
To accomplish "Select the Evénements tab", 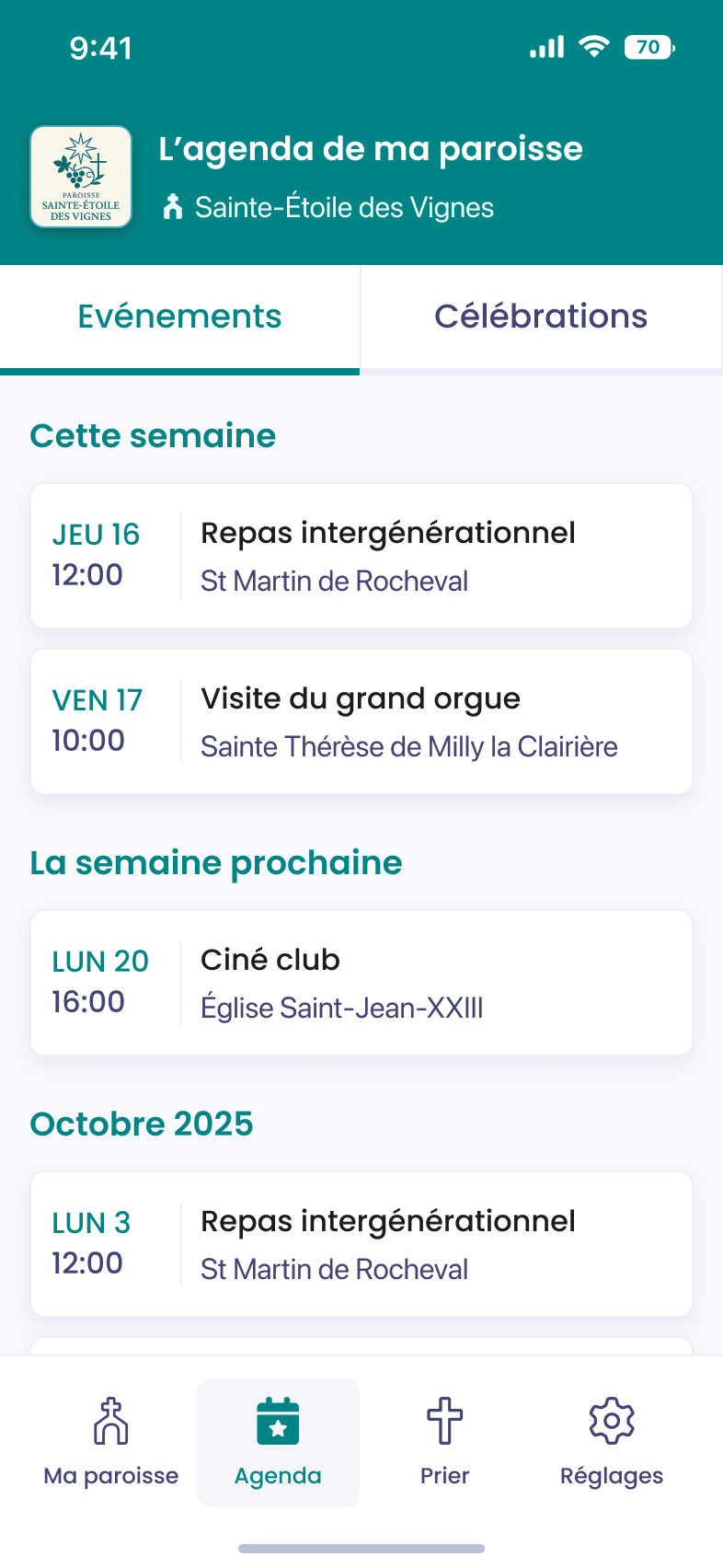I will [x=179, y=316].
